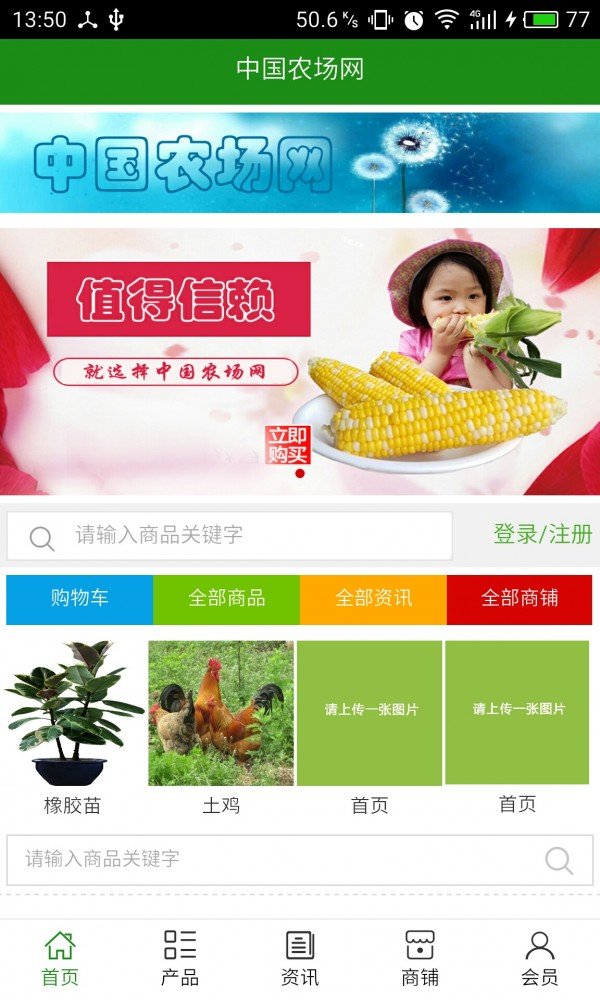Switch to the 会员 member tab
The image size is (600, 1000).
(x=540, y=957)
